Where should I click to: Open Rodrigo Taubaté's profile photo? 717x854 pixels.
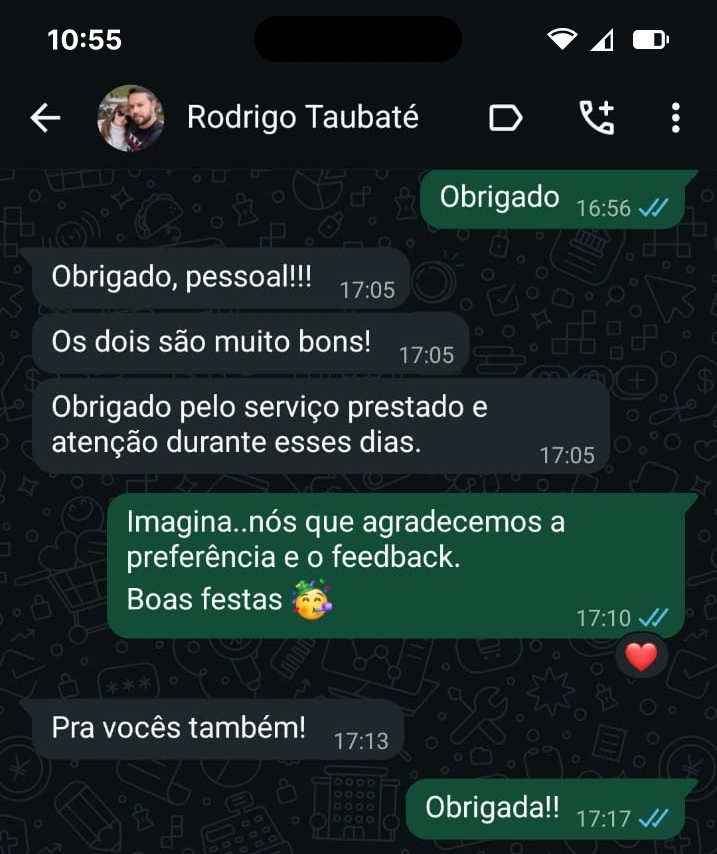pos(130,119)
